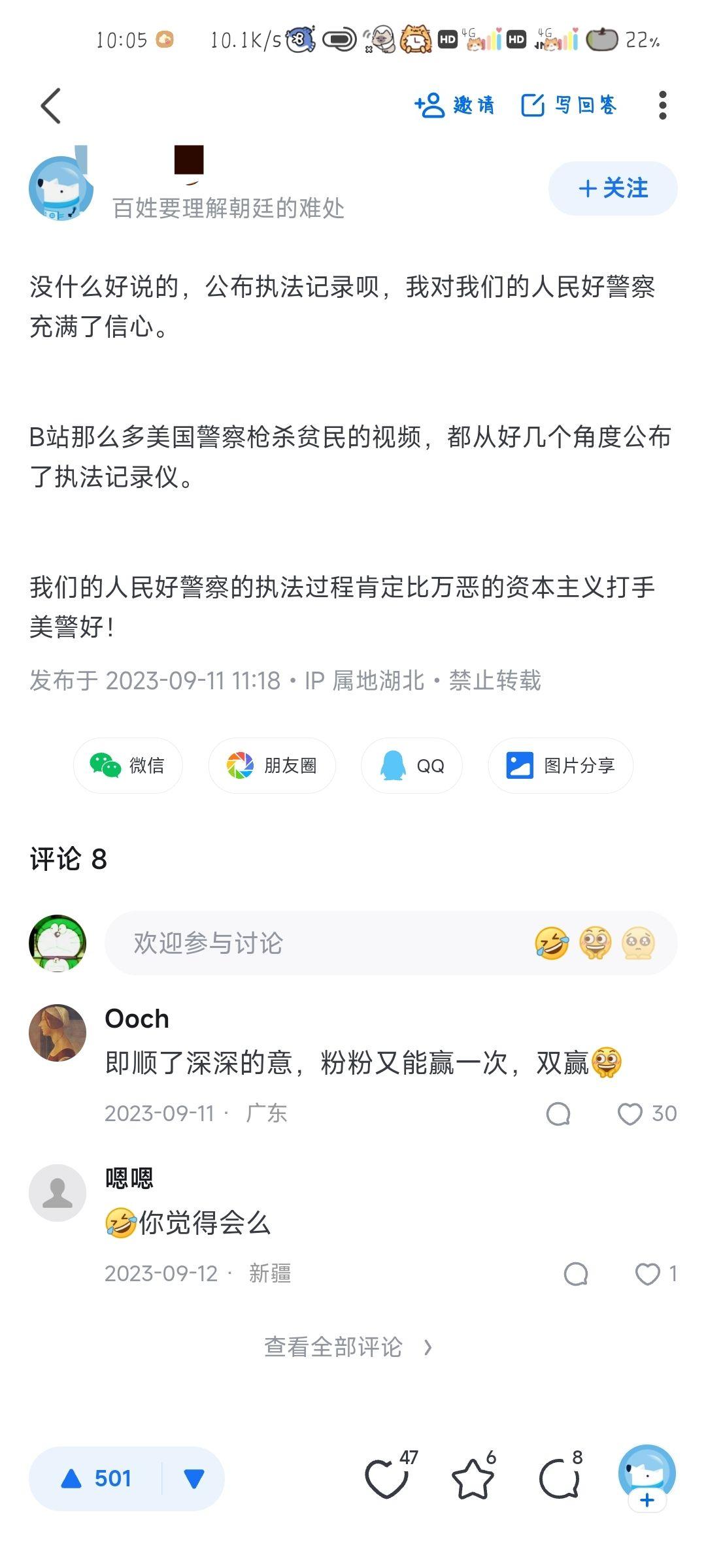
Task: Go back using the top-left arrow
Action: [51, 106]
